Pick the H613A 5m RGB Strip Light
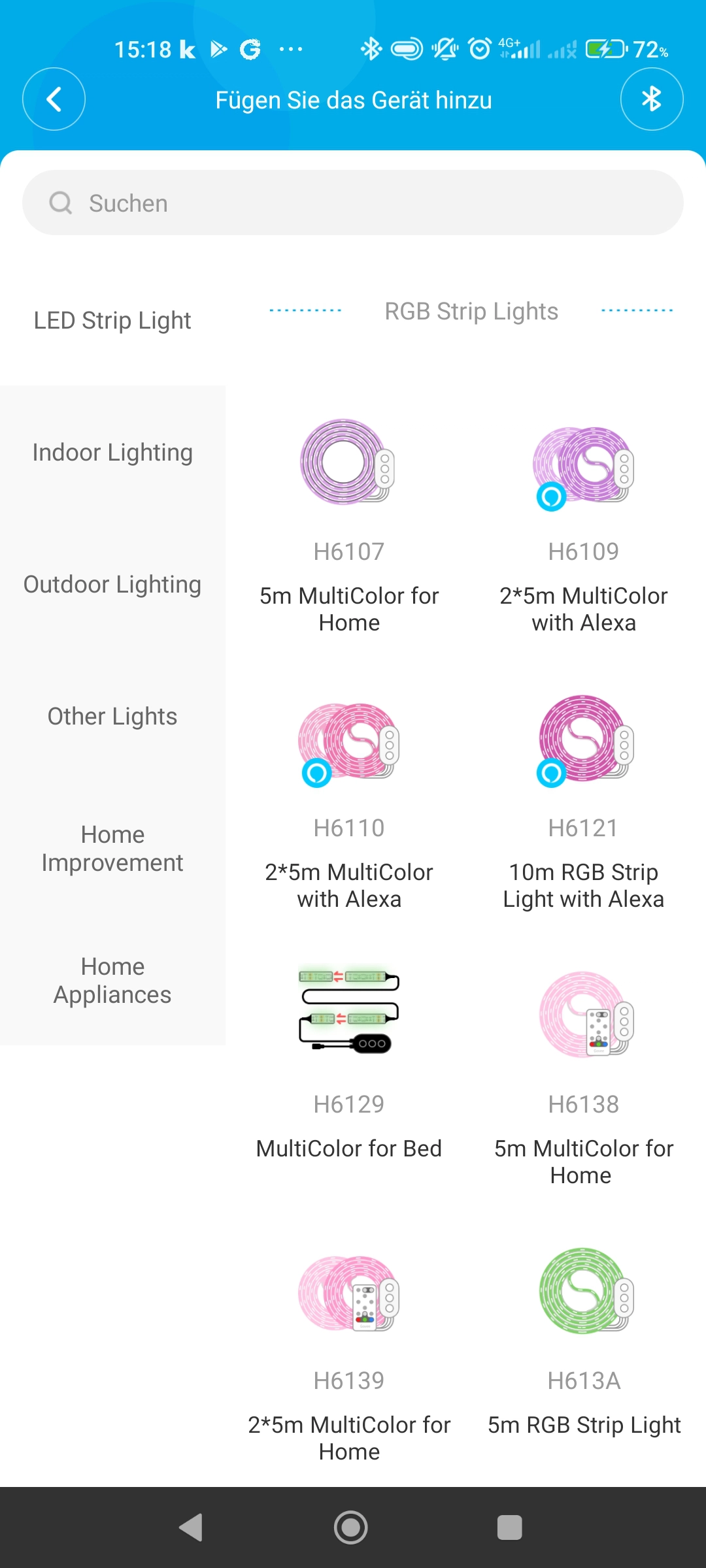706x1568 pixels. (583, 1352)
